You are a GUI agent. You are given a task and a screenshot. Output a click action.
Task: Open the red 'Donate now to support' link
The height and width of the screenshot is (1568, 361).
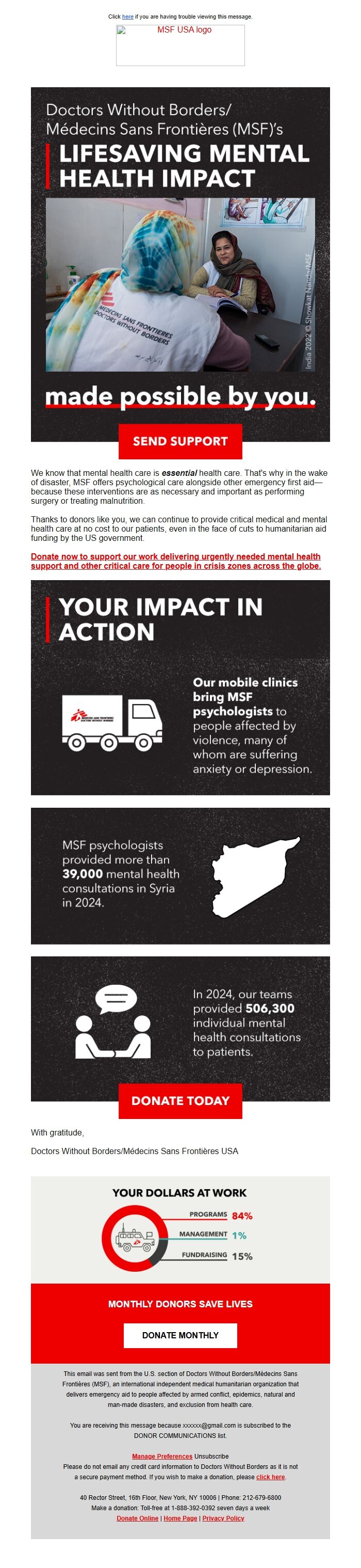click(x=176, y=561)
